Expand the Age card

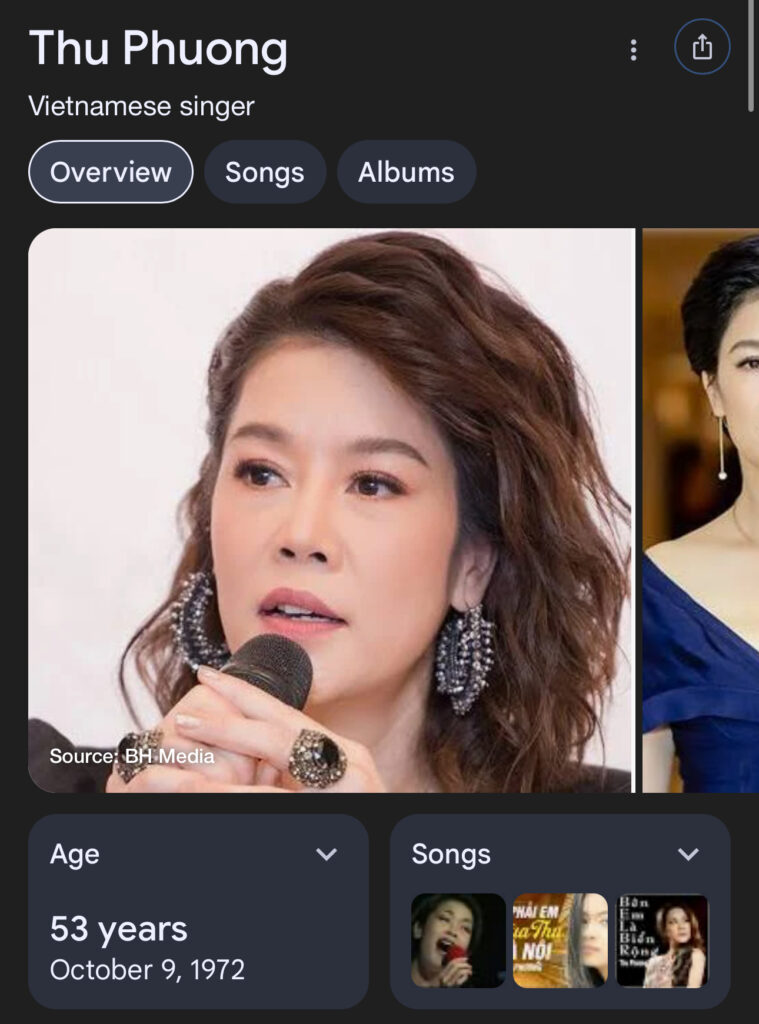click(x=326, y=854)
